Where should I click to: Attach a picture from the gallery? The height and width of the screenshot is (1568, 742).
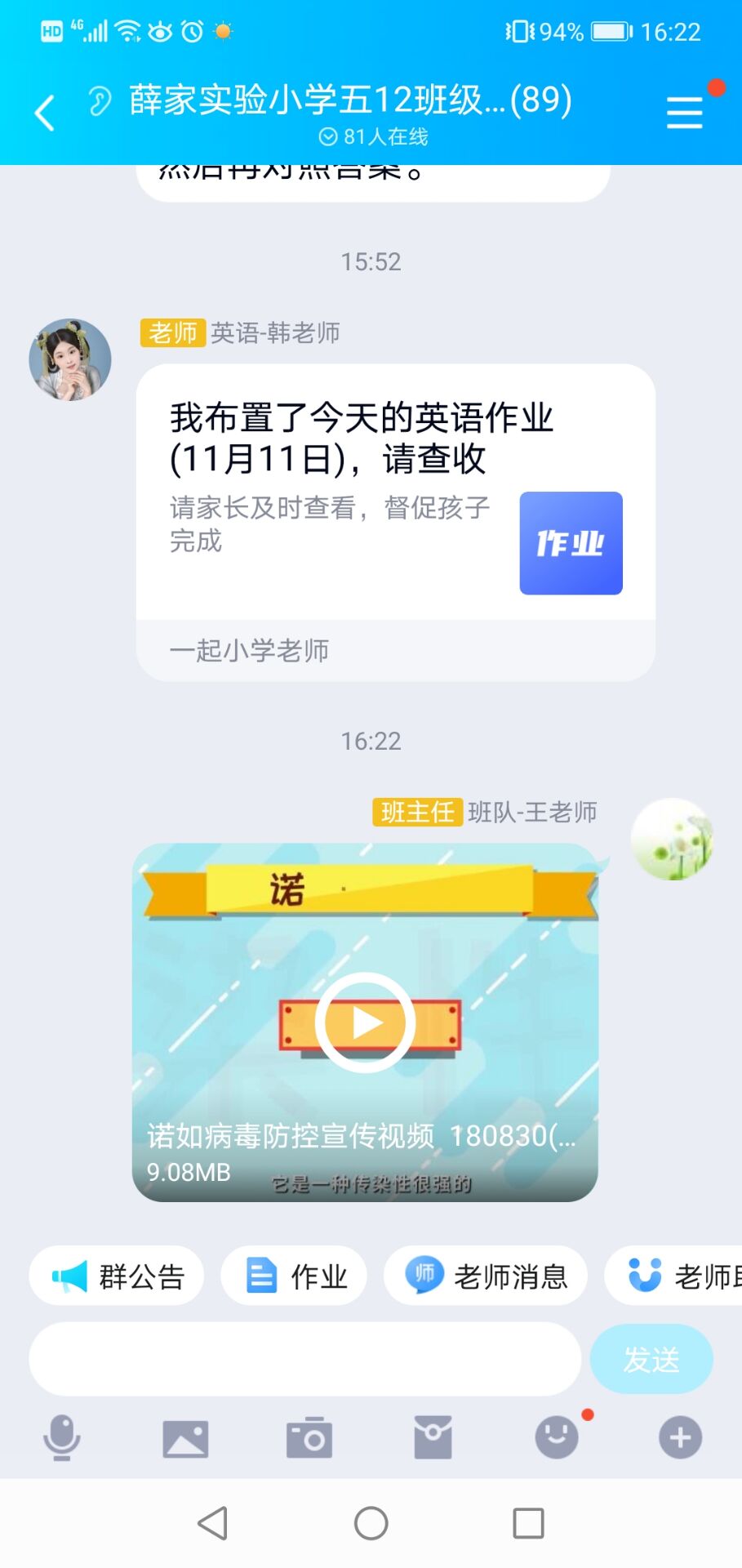pos(185,1438)
